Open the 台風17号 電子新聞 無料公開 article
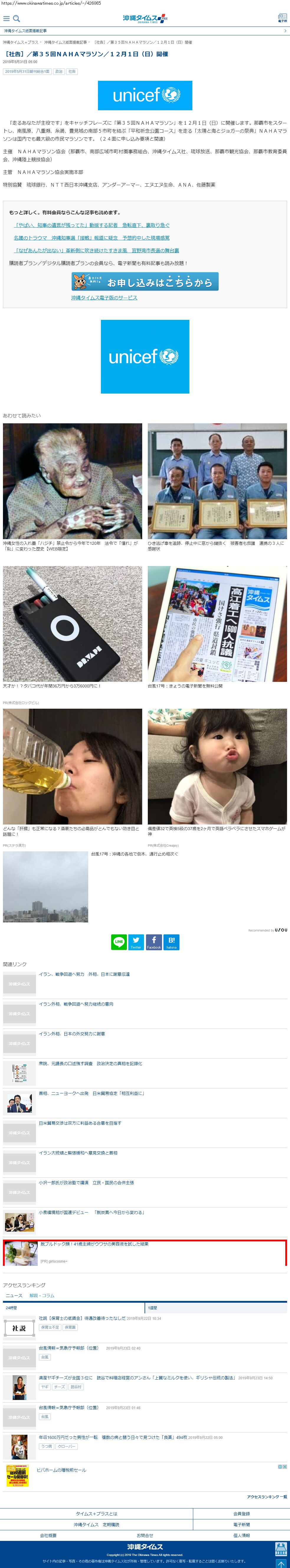Image resolution: width=290 pixels, height=1568 pixels. [x=217, y=624]
